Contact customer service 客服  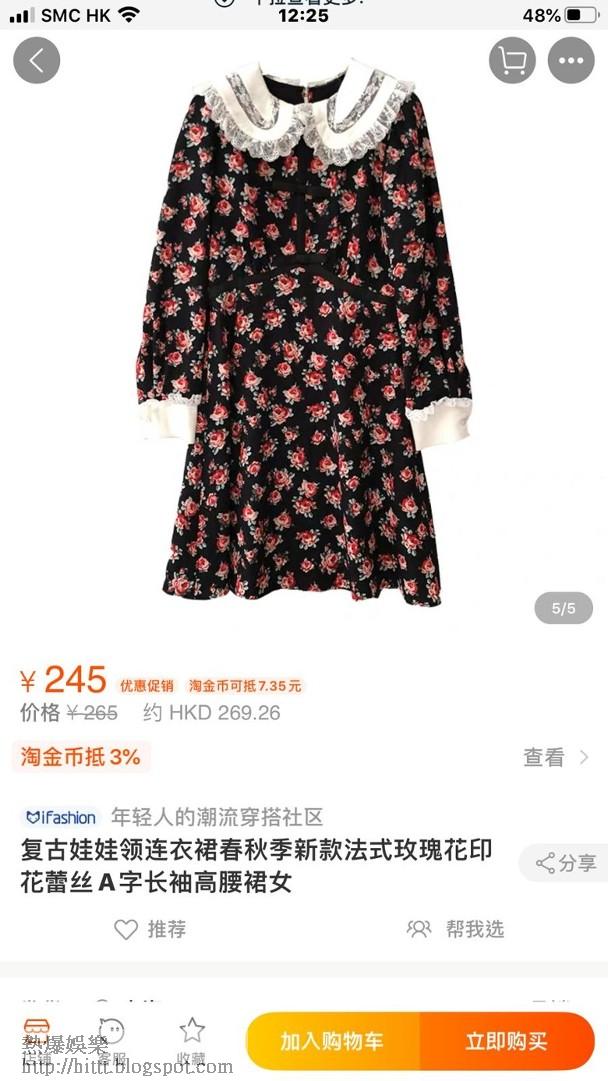tap(112, 1040)
